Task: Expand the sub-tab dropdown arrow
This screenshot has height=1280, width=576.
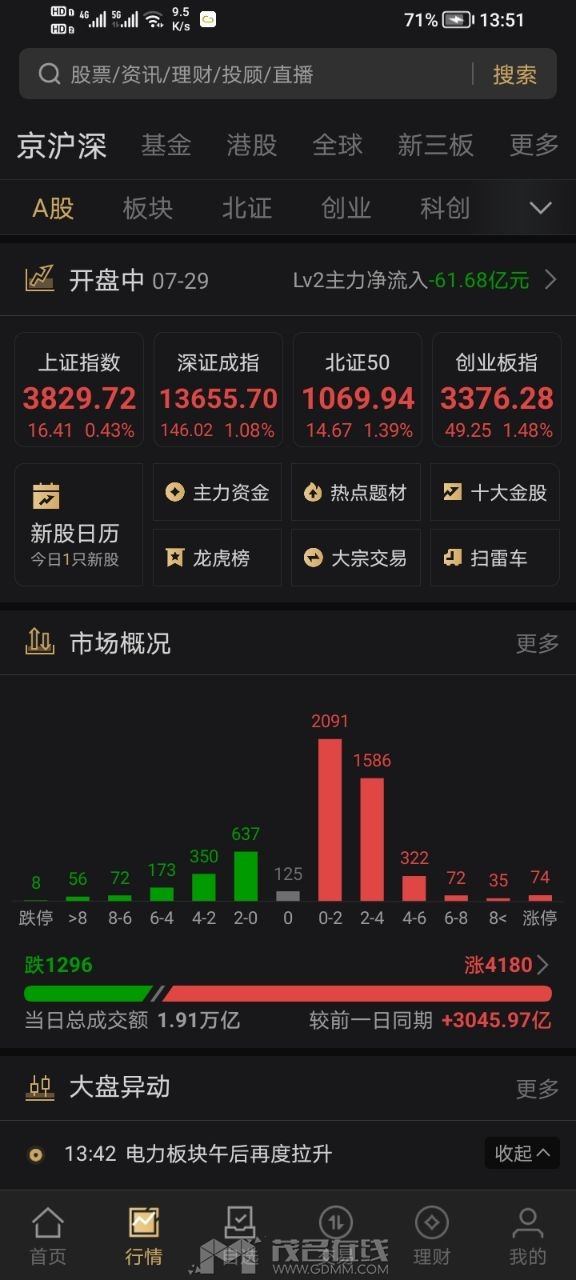Action: pos(540,208)
